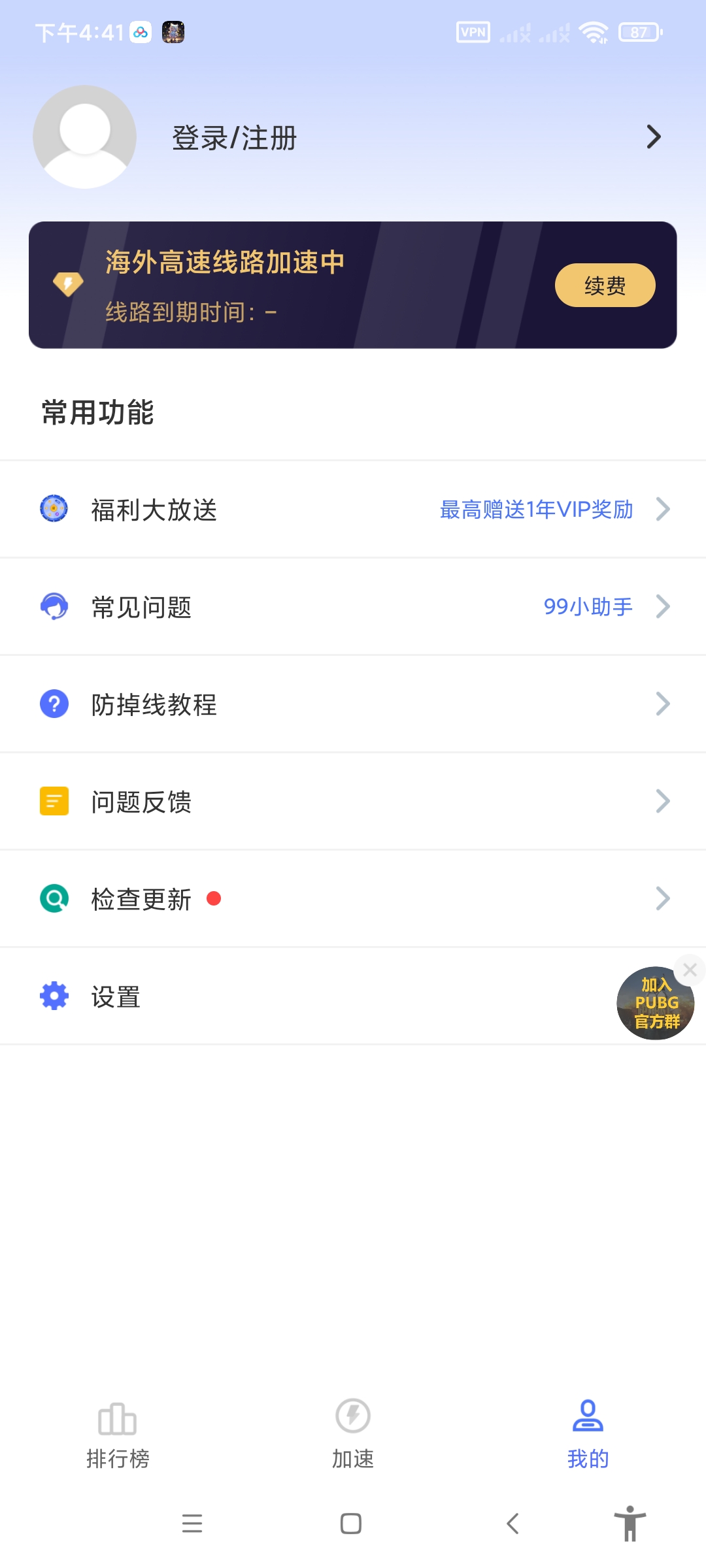Click the battery indicator in the status bar
Screen dimensions: 706x1568
coord(639,31)
